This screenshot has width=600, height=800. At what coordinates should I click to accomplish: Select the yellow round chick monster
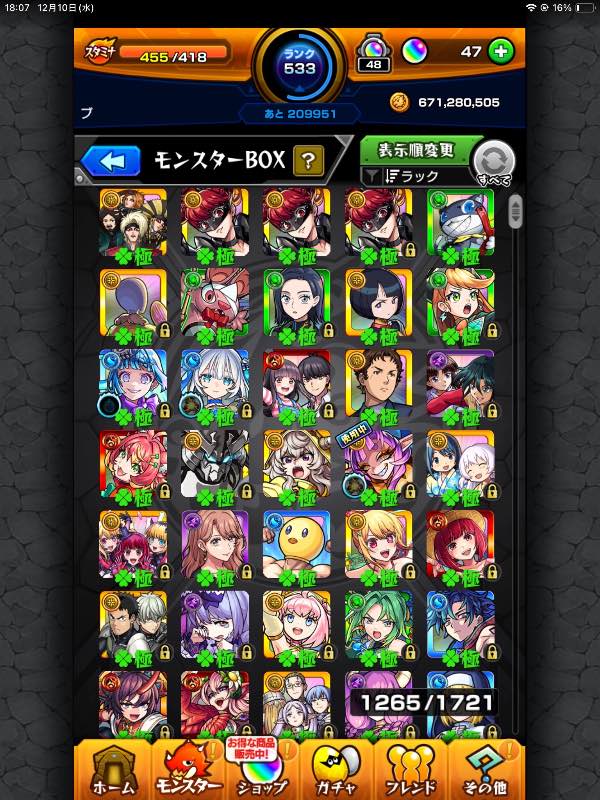[x=296, y=546]
